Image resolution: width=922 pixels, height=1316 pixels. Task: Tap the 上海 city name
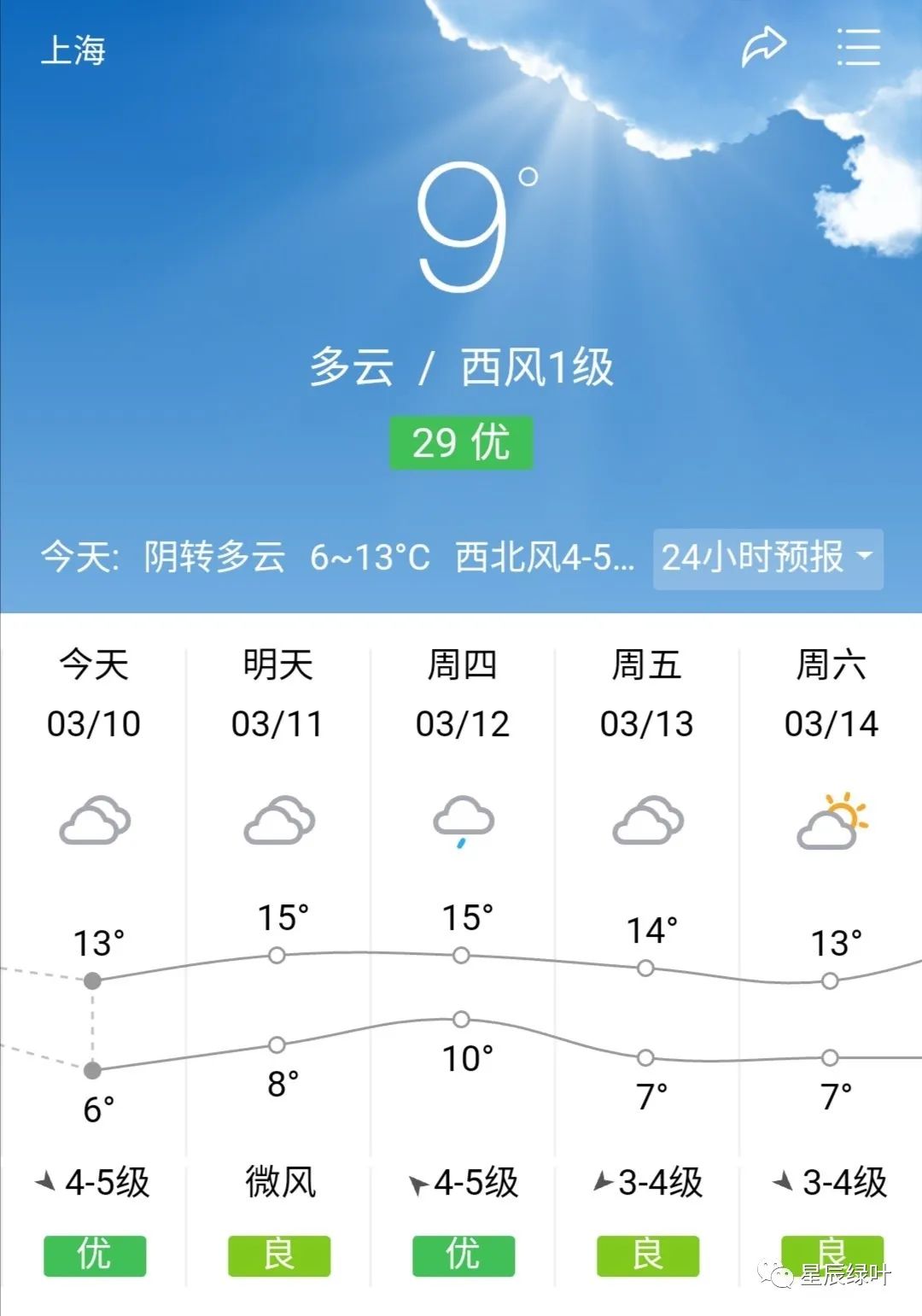[x=75, y=51]
